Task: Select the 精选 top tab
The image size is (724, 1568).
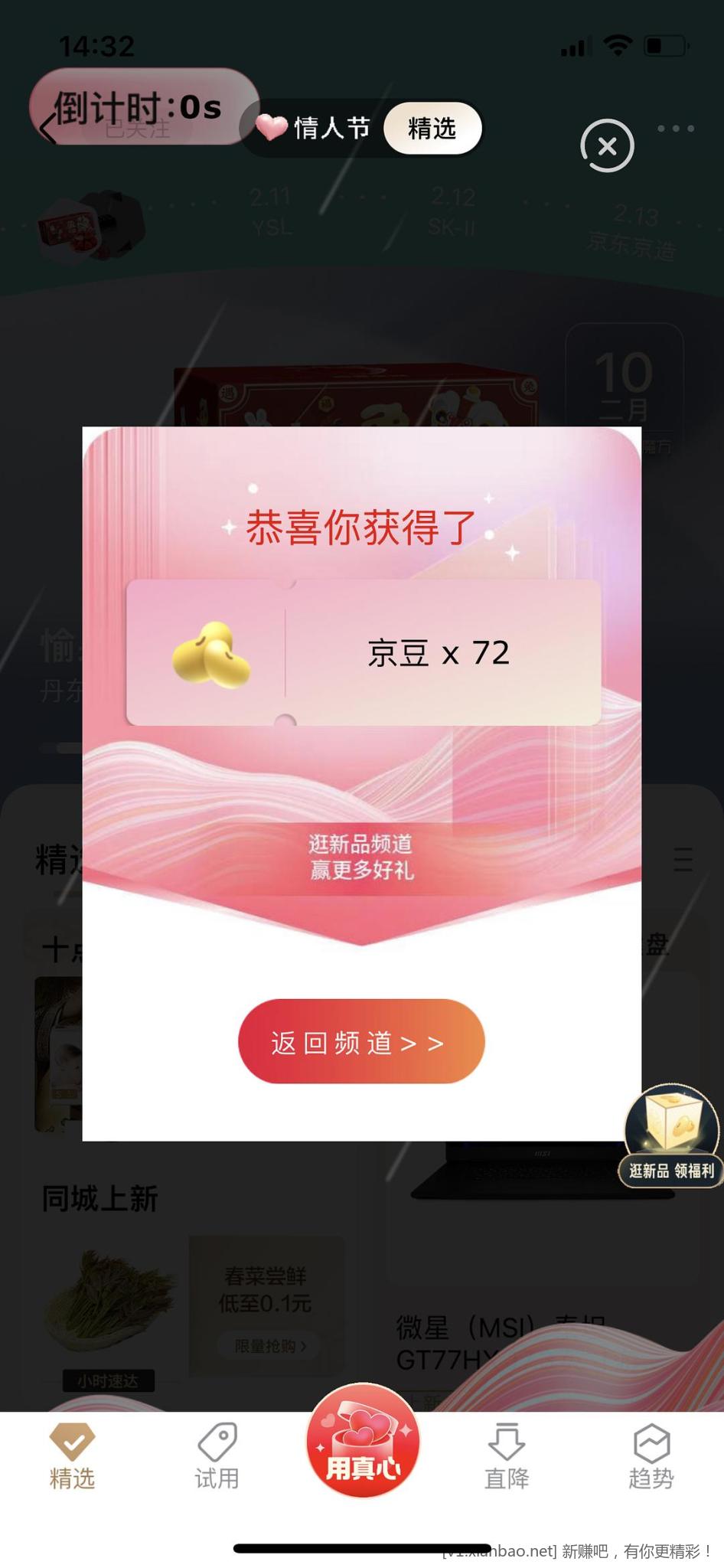Action: 432,128
